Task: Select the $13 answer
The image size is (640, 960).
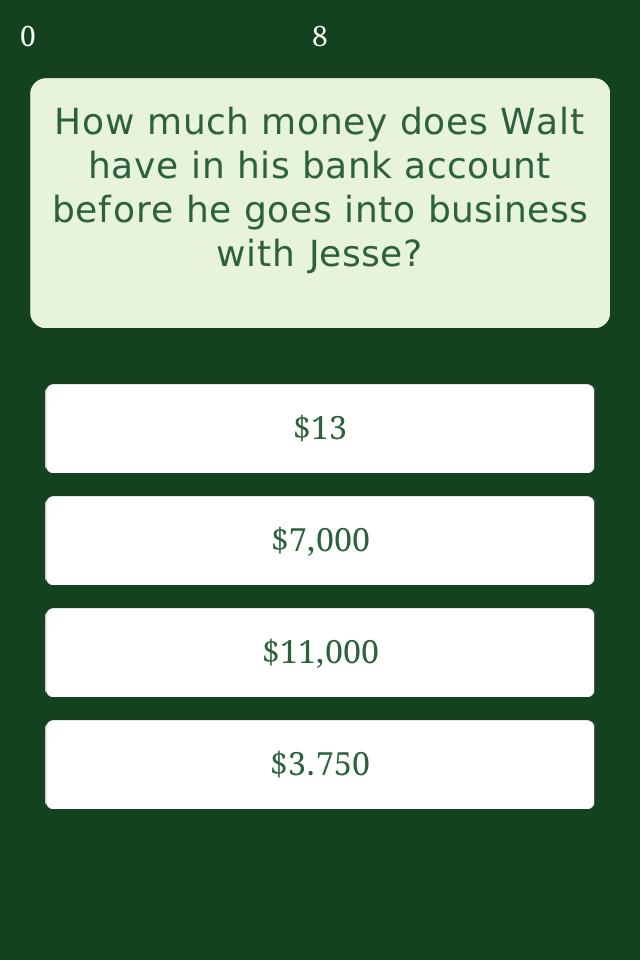Action: pyautogui.click(x=320, y=428)
